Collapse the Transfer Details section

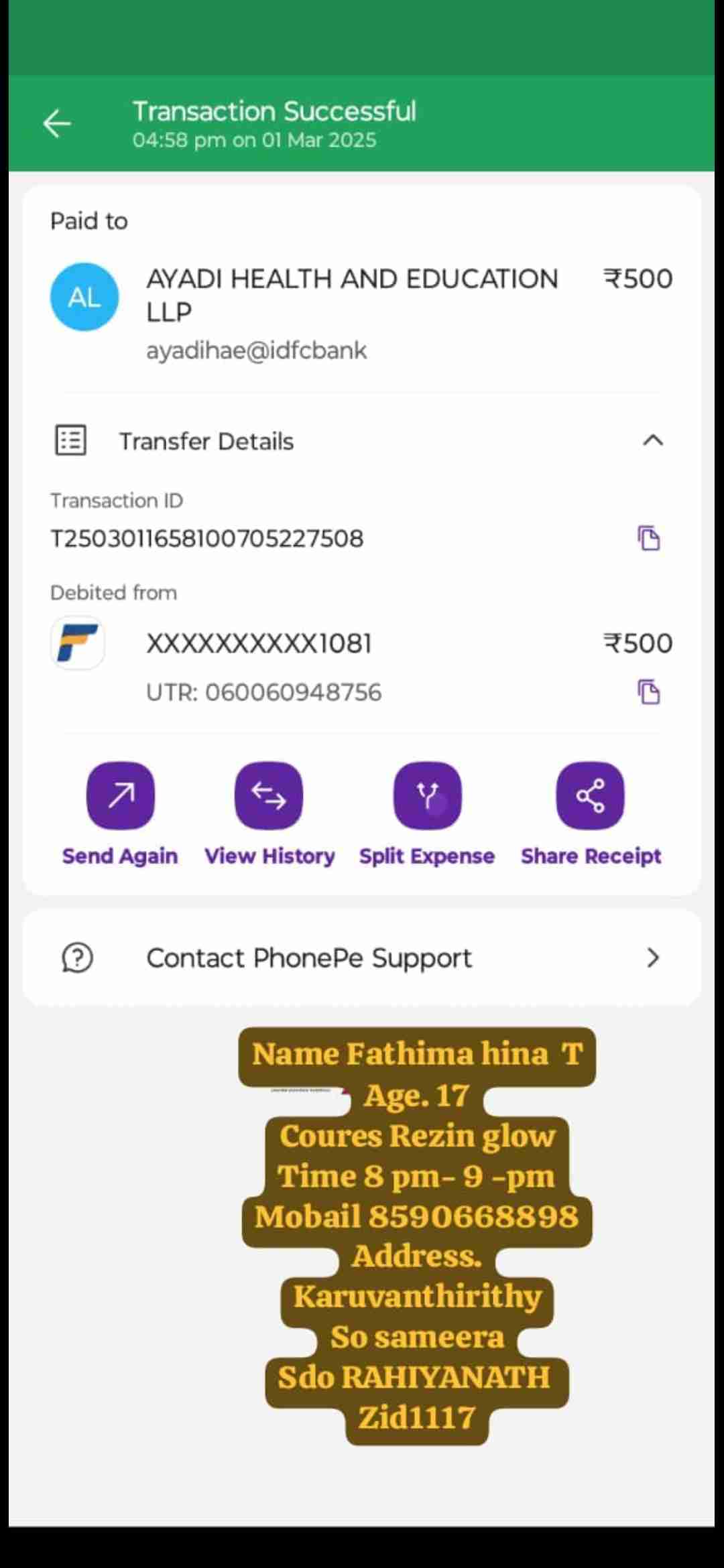[652, 441]
